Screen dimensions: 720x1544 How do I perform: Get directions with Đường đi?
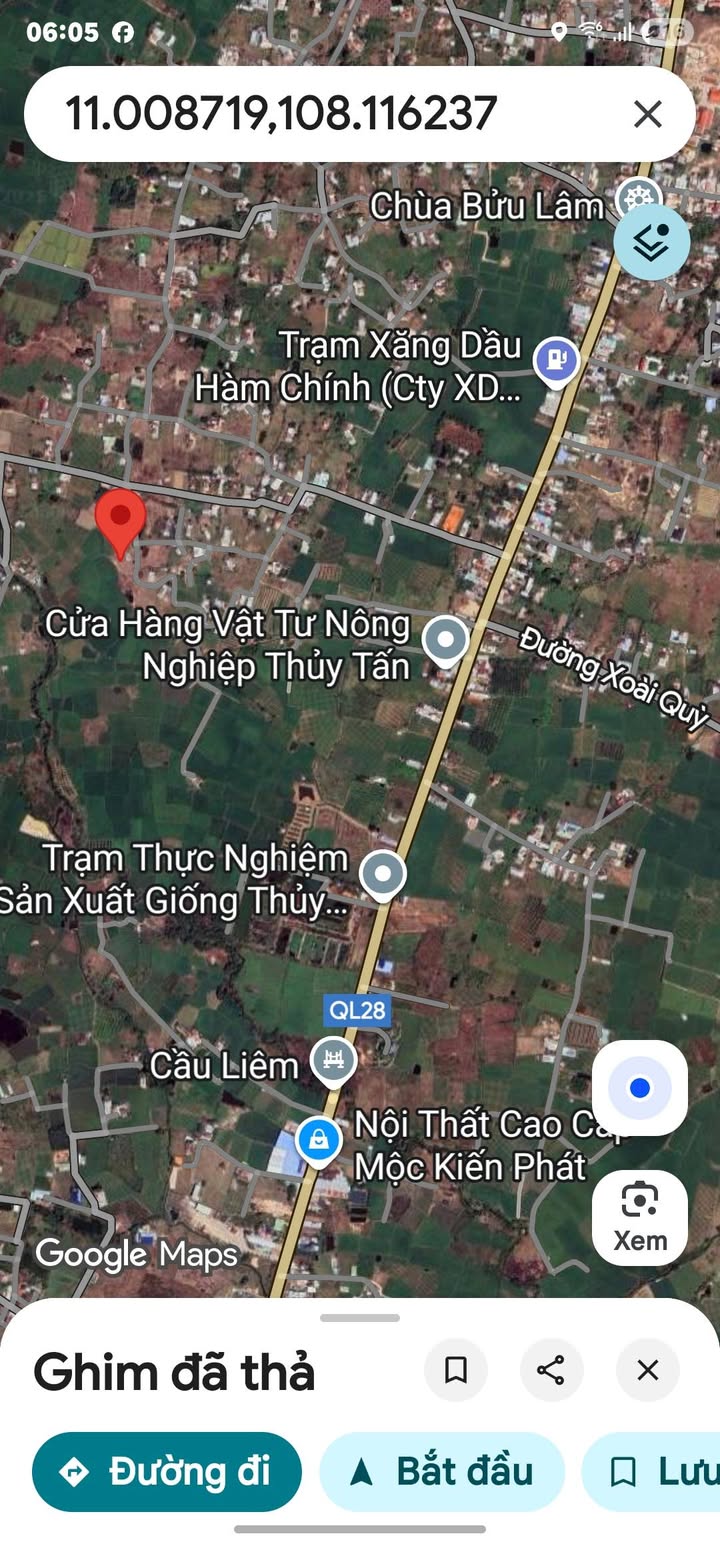167,1471
